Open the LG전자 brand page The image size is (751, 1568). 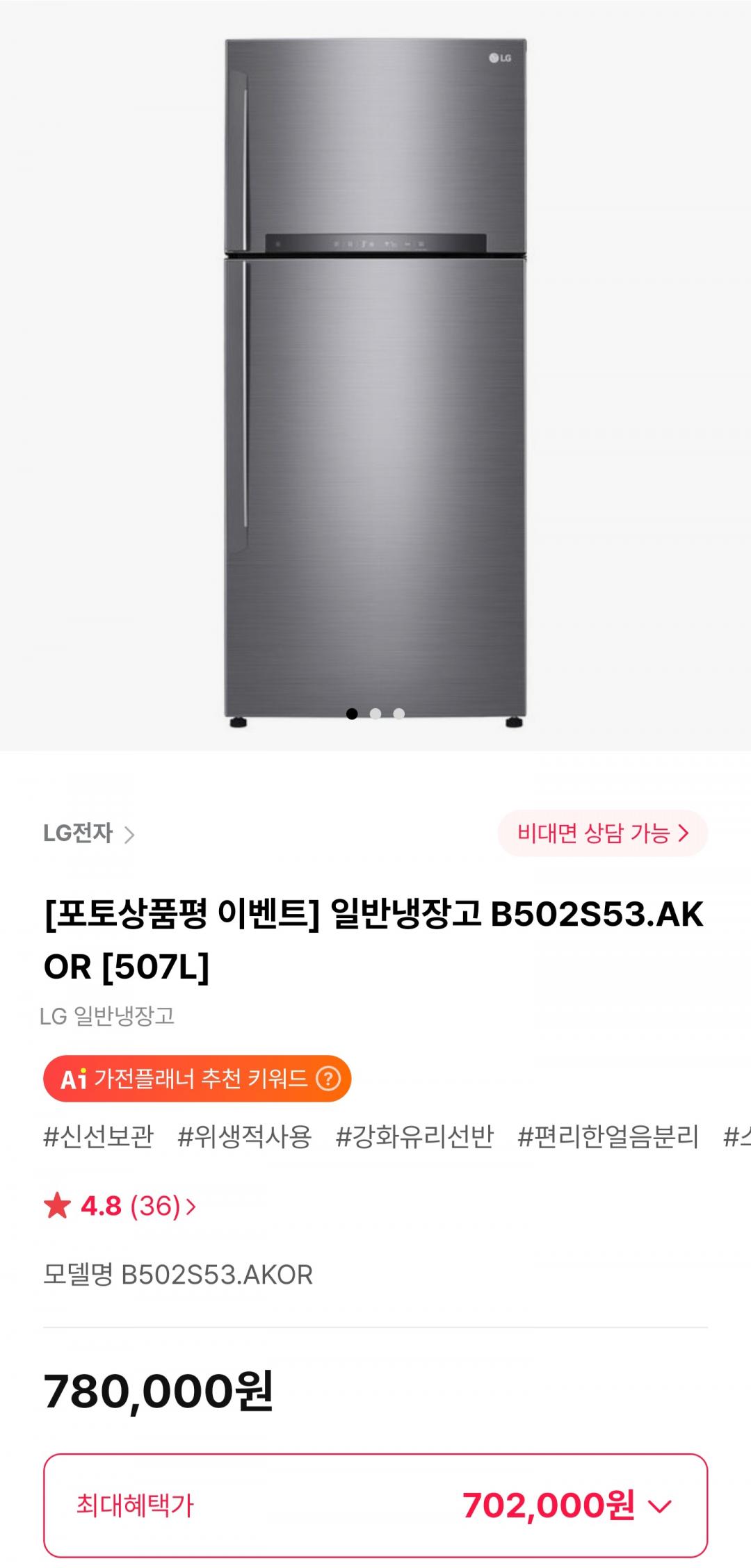pos(88,833)
